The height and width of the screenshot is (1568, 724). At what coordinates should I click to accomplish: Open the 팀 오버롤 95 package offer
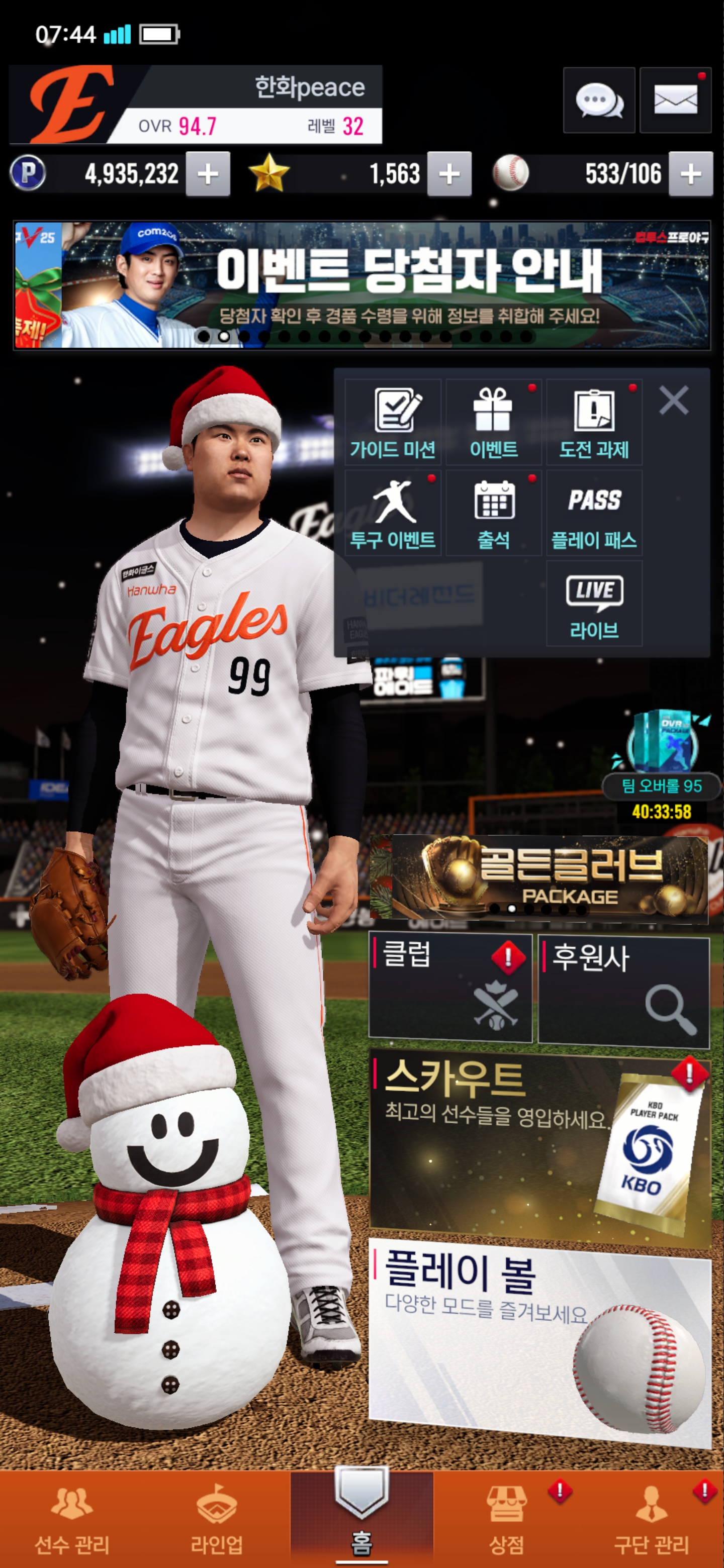click(x=661, y=760)
